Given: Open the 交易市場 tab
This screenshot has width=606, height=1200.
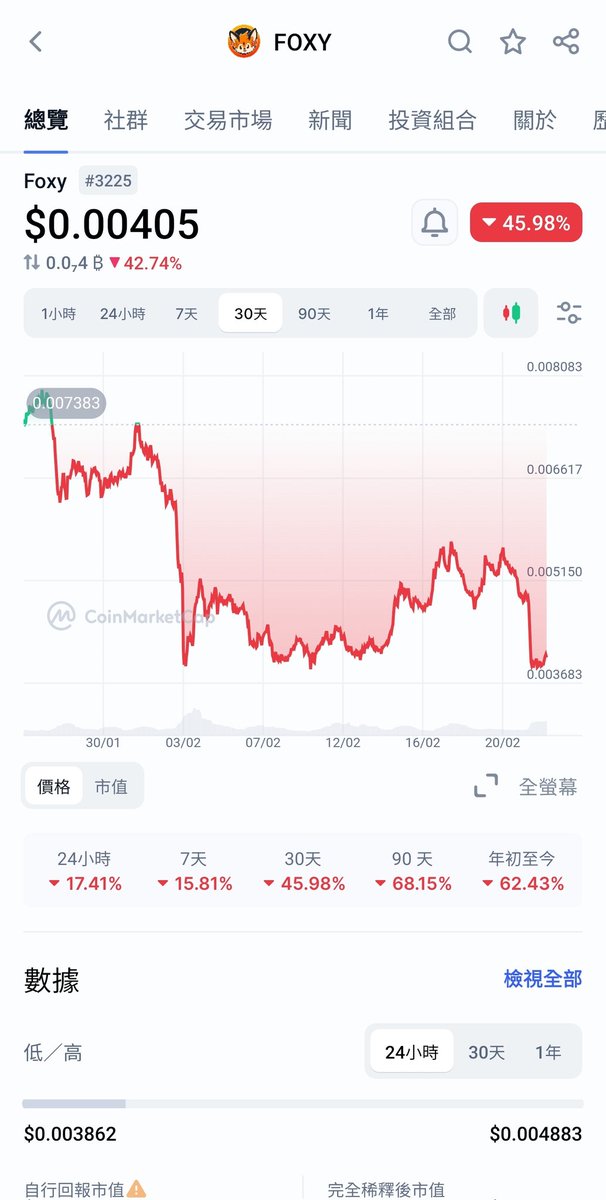Looking at the screenshot, I should pos(228,121).
